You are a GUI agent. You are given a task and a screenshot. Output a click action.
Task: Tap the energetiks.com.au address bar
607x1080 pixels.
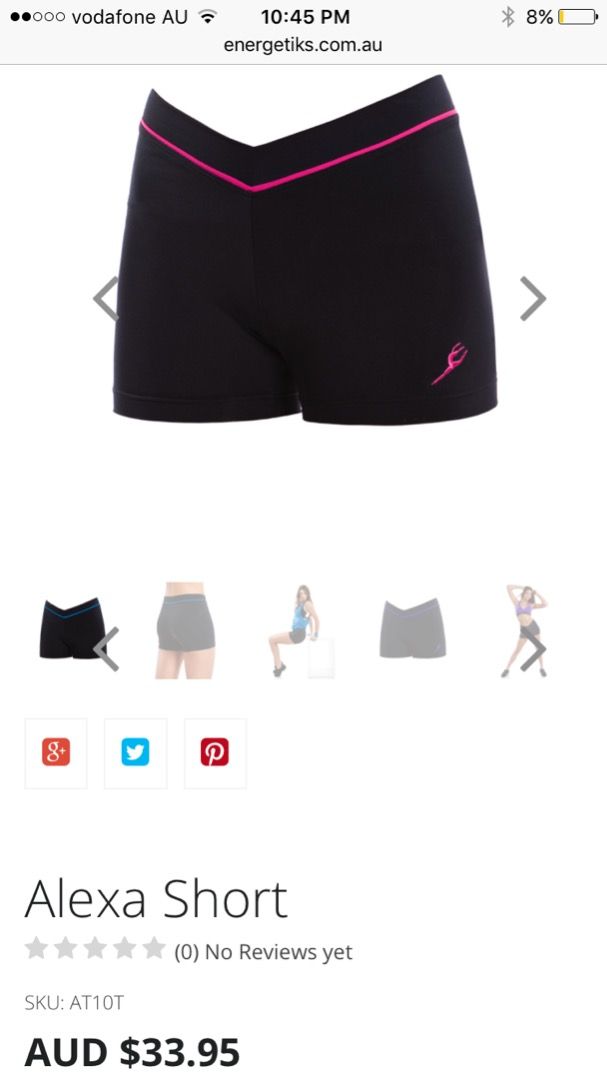[x=303, y=45]
